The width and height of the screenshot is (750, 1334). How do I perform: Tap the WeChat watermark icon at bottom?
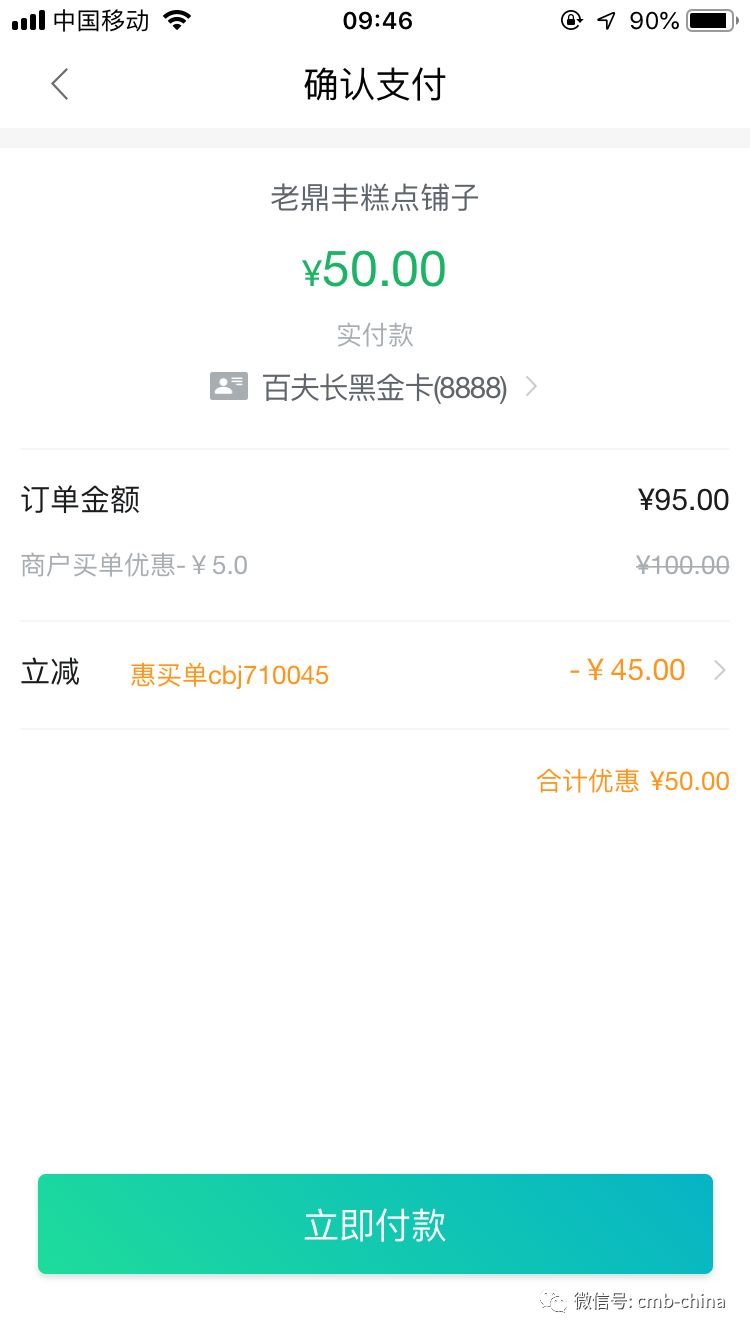click(552, 1302)
